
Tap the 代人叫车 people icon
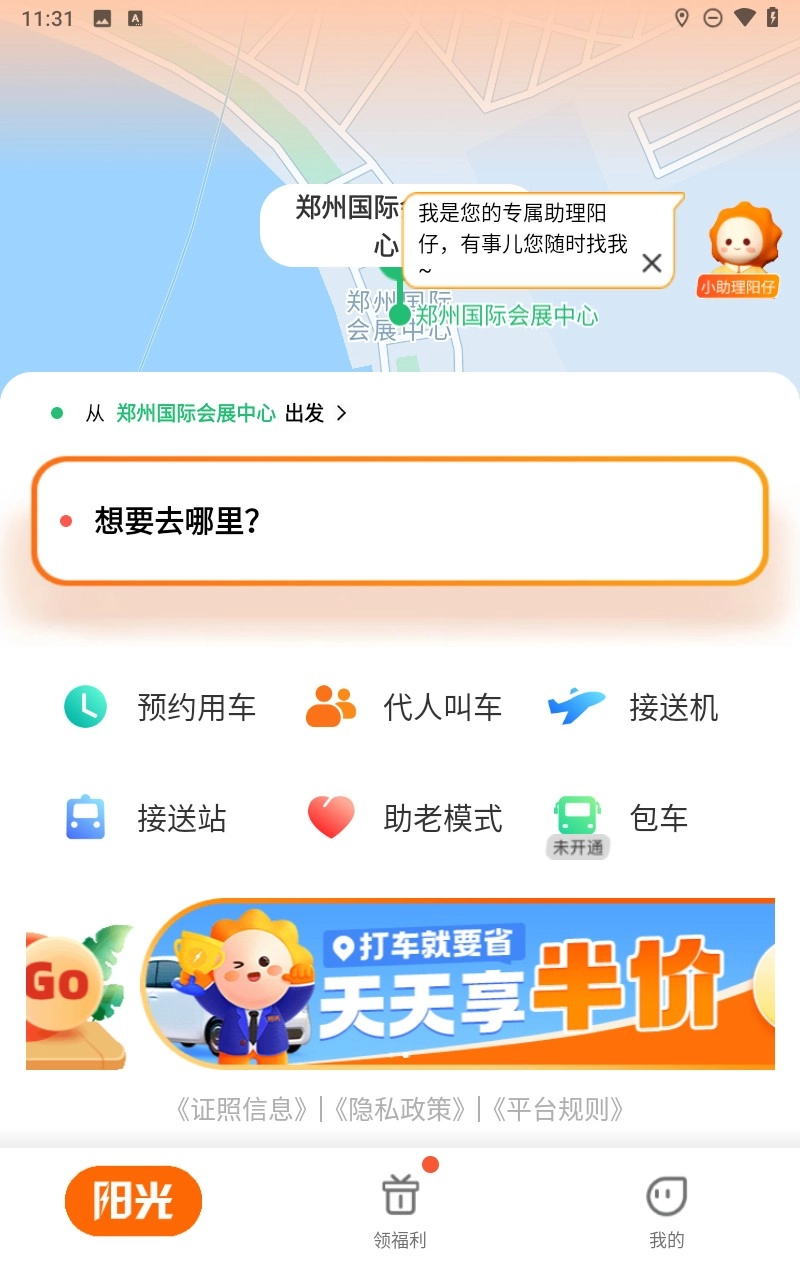330,706
